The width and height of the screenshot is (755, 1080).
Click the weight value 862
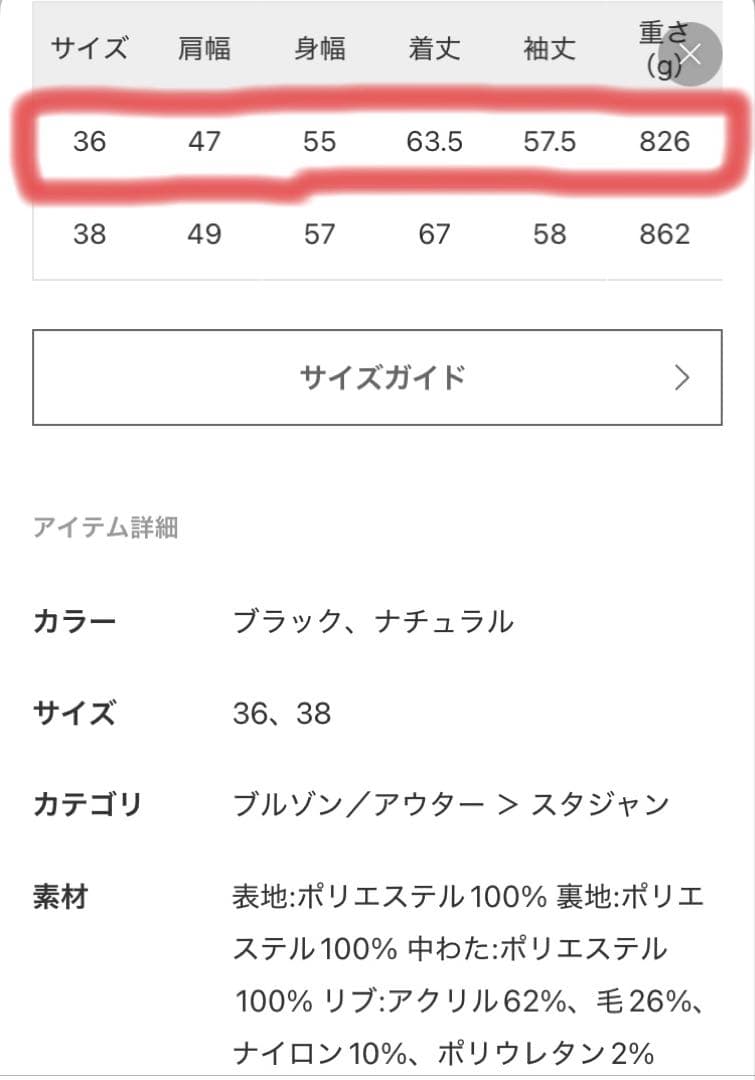(x=662, y=234)
